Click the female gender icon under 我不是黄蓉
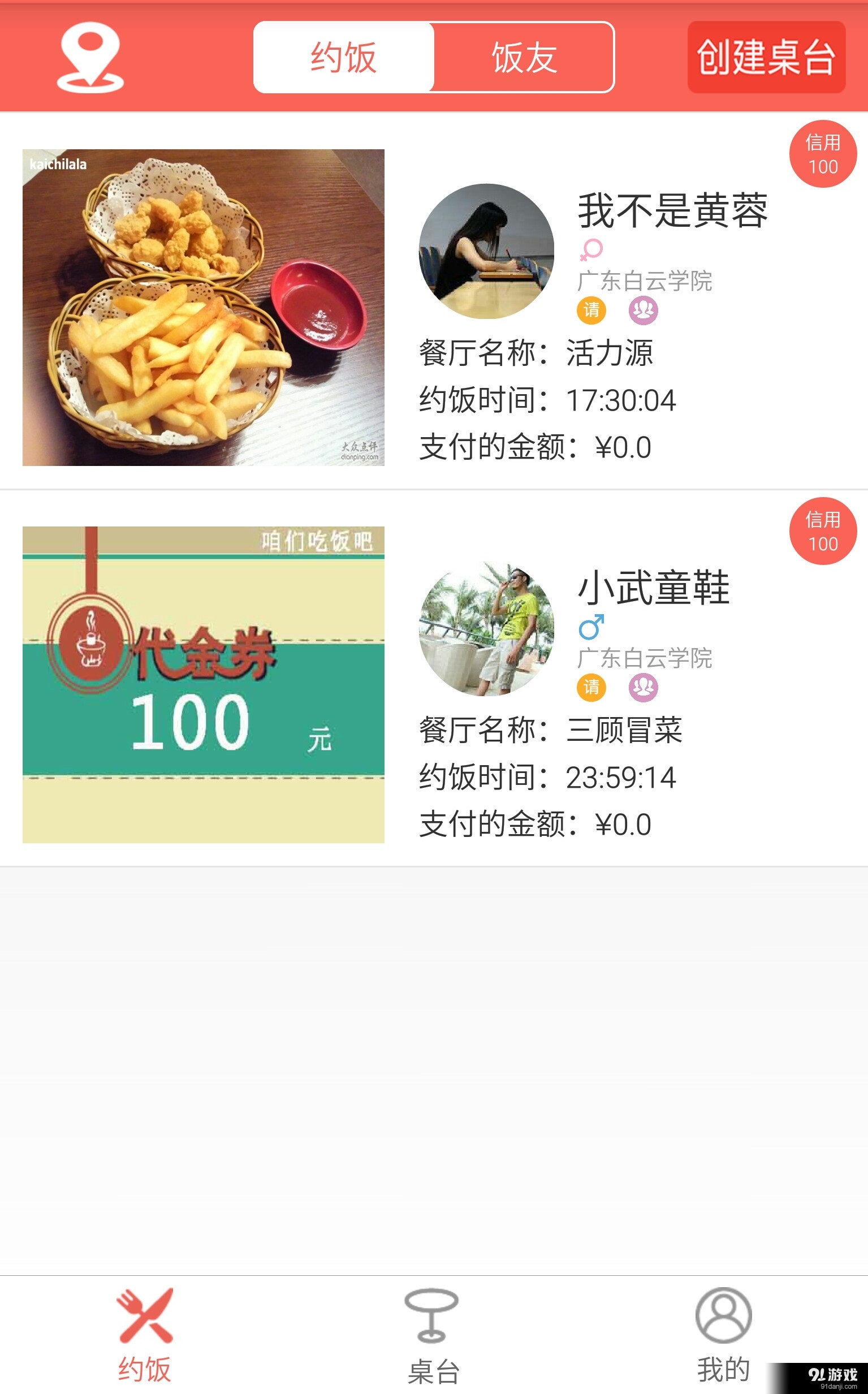Viewport: 868px width, 1394px height. [x=593, y=251]
